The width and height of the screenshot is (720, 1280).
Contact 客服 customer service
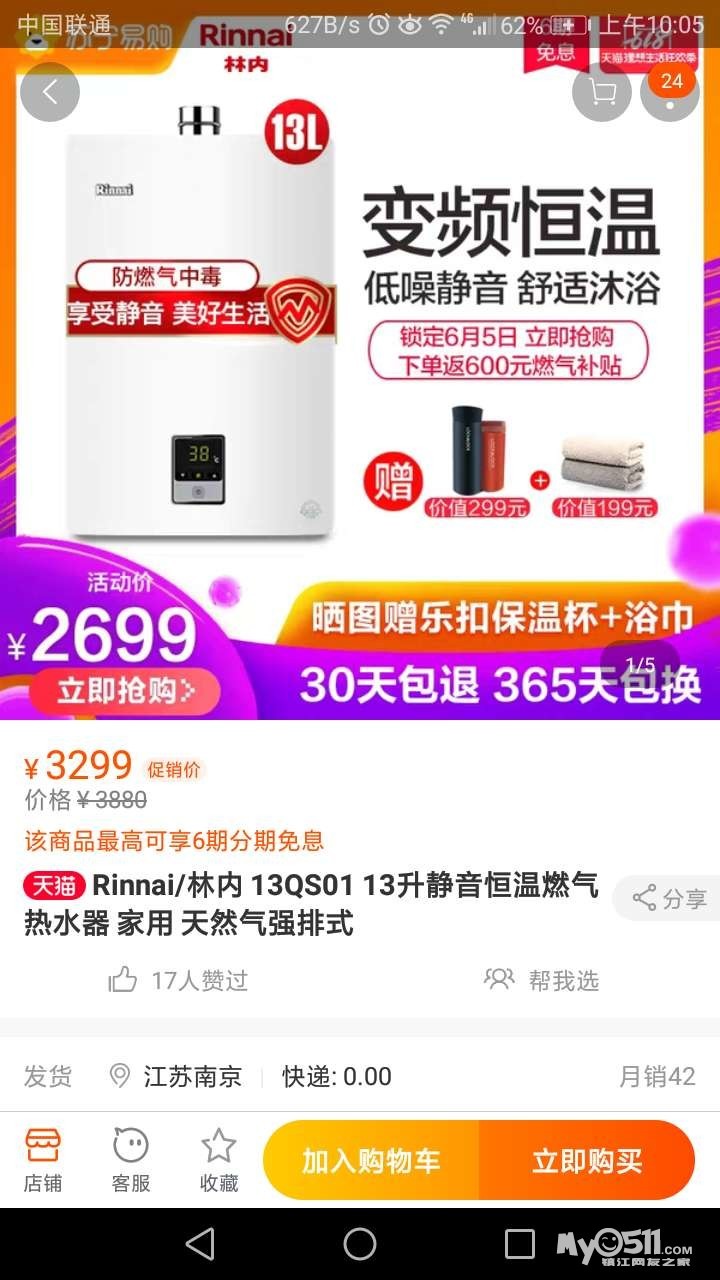coord(131,1160)
